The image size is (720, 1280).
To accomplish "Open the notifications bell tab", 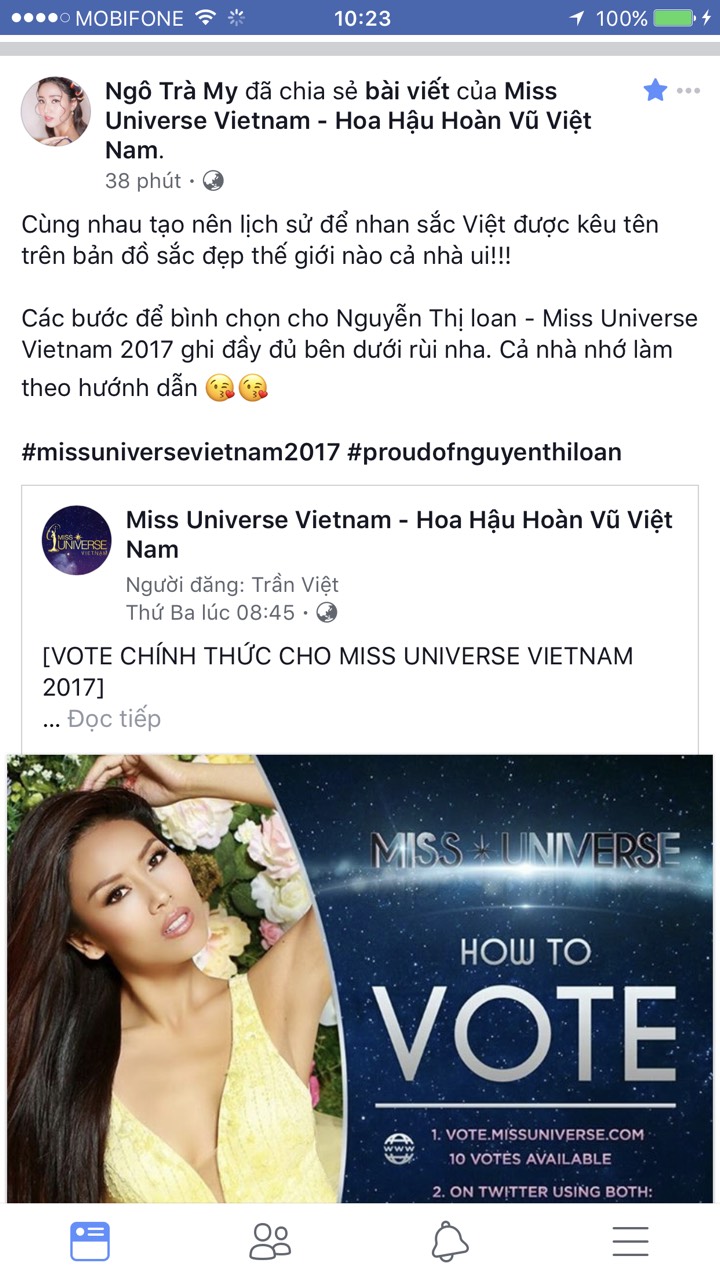I will [450, 1241].
